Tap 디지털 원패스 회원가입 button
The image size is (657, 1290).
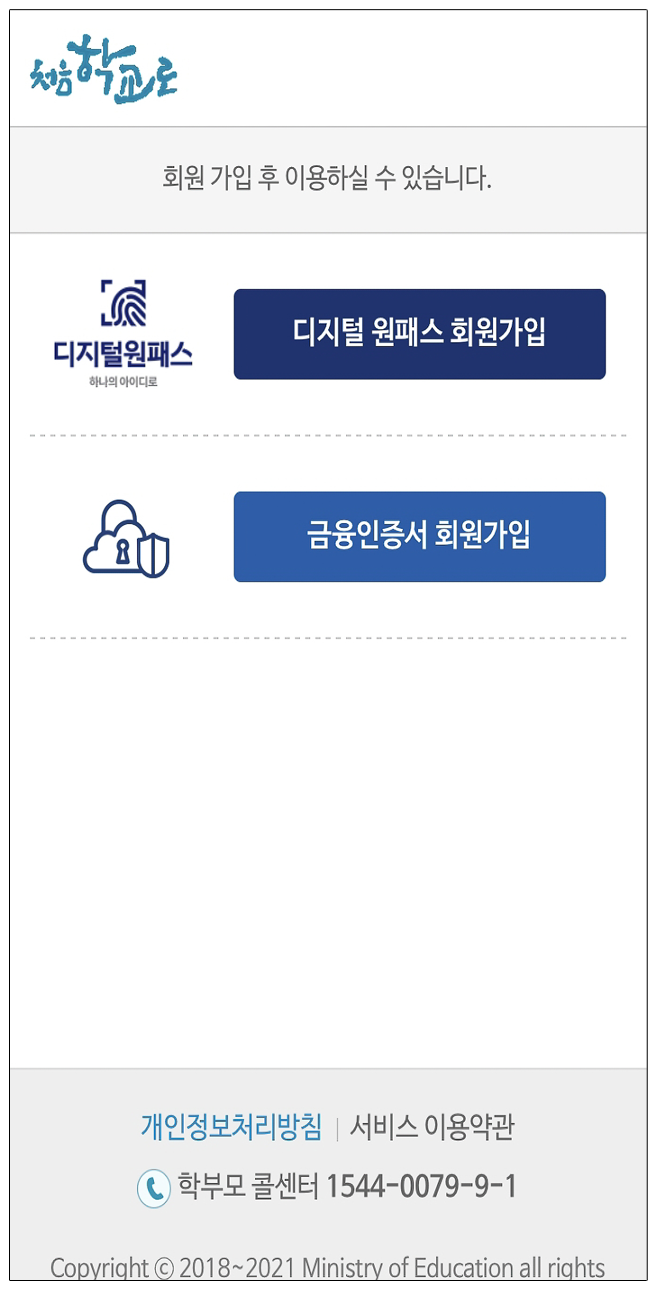(x=419, y=334)
